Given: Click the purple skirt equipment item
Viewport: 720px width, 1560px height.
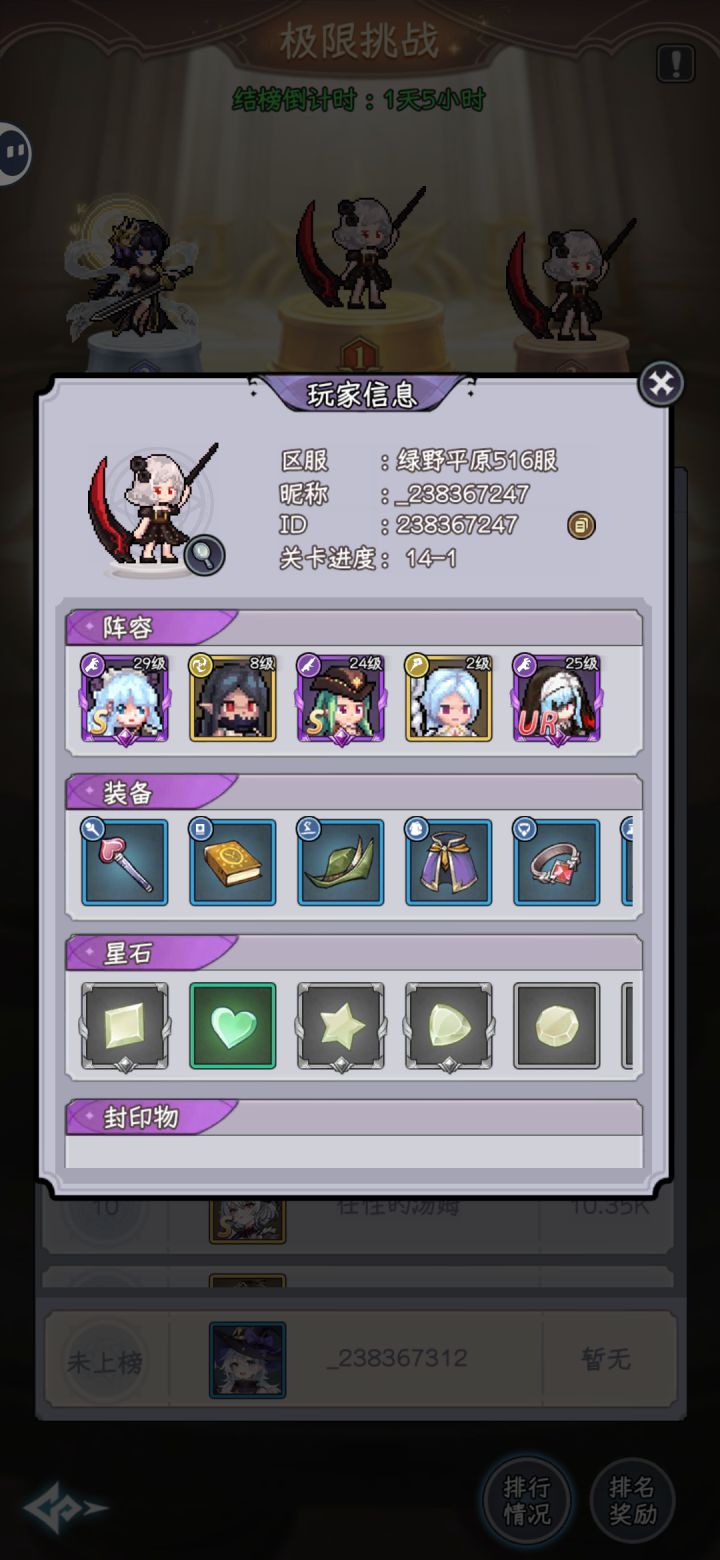Looking at the screenshot, I should (x=448, y=862).
